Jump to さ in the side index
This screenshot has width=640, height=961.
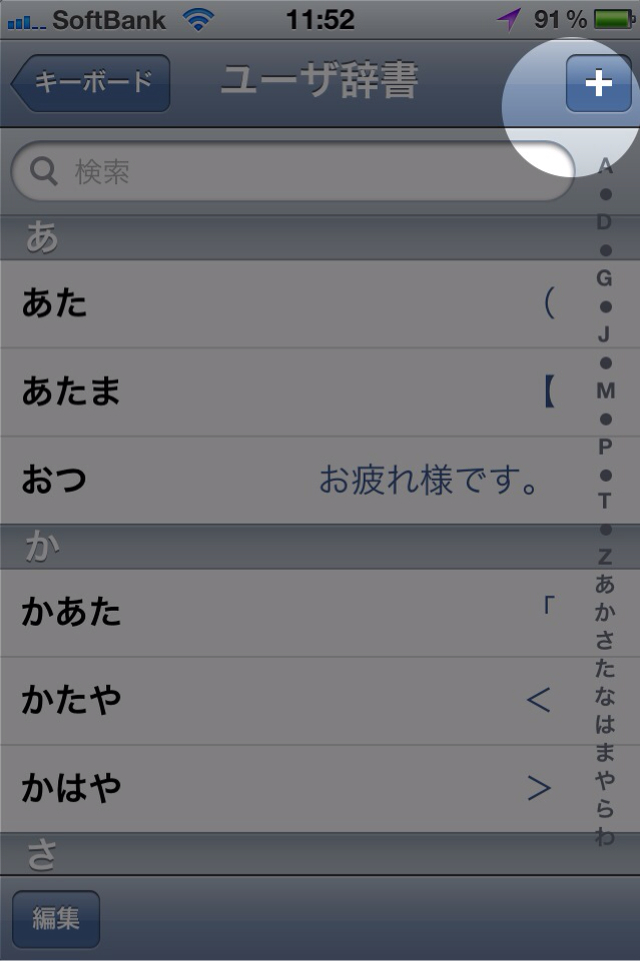pyautogui.click(x=605, y=641)
